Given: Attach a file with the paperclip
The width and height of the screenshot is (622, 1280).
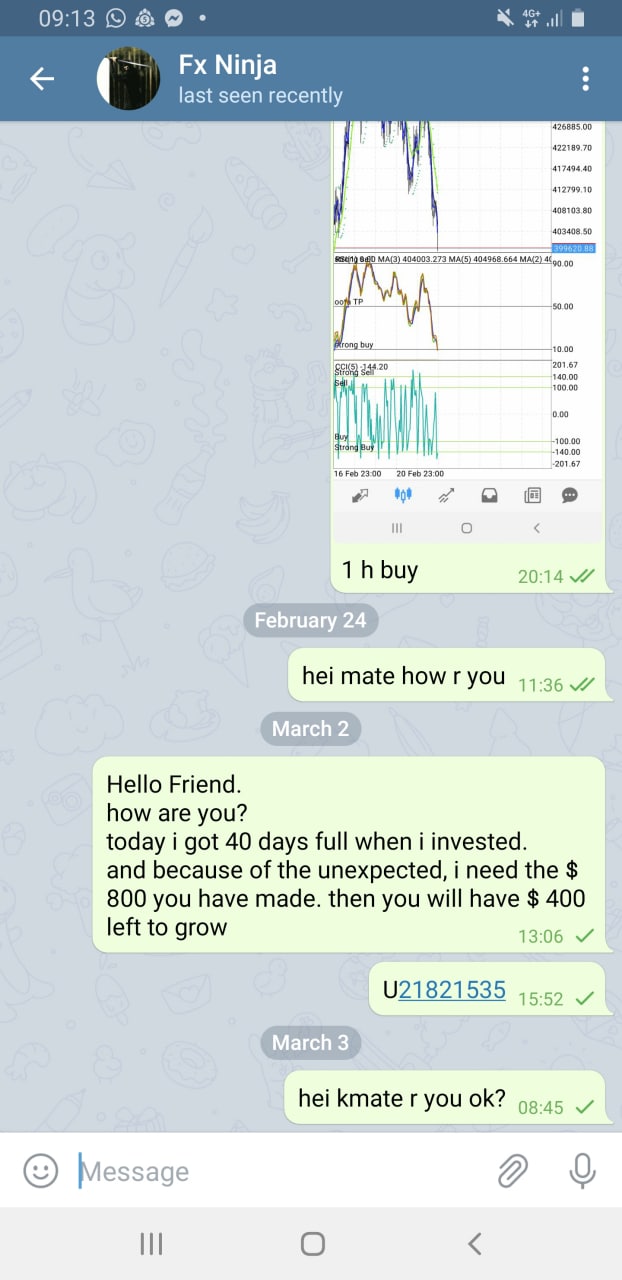Looking at the screenshot, I should coord(513,1170).
